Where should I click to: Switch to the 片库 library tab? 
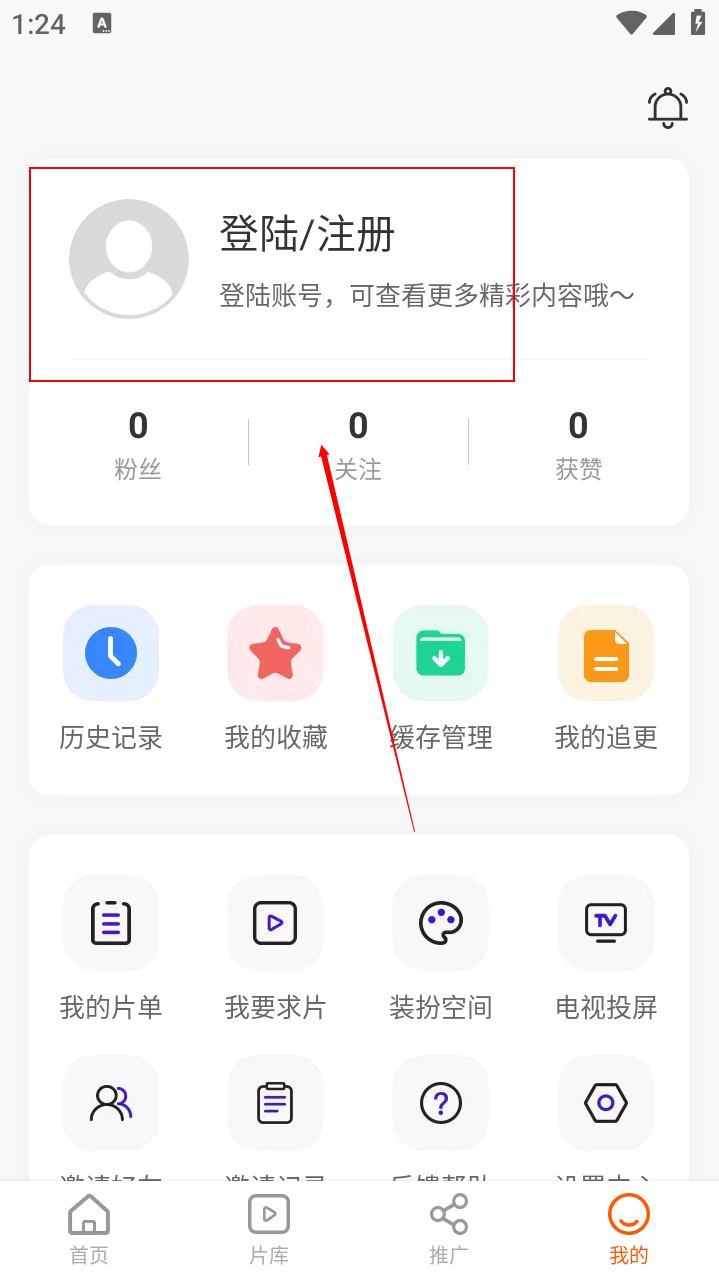pyautogui.click(x=269, y=1229)
